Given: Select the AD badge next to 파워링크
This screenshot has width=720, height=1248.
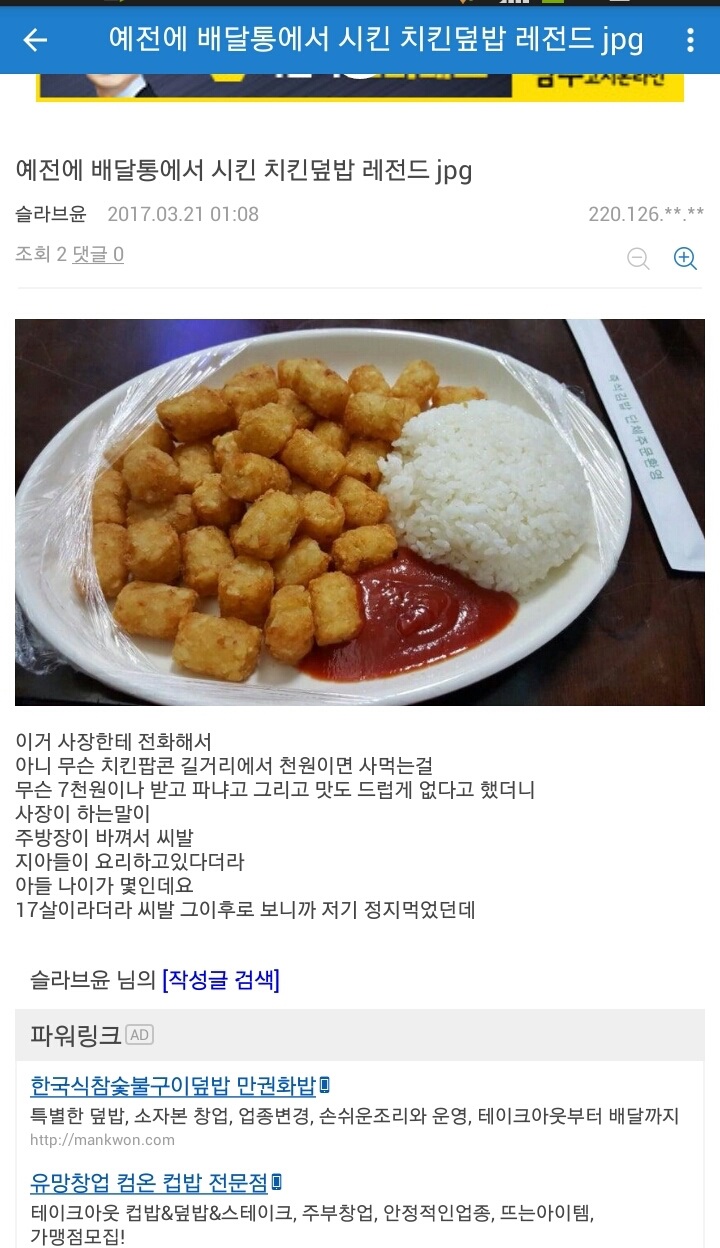Looking at the screenshot, I should click(x=139, y=1035).
